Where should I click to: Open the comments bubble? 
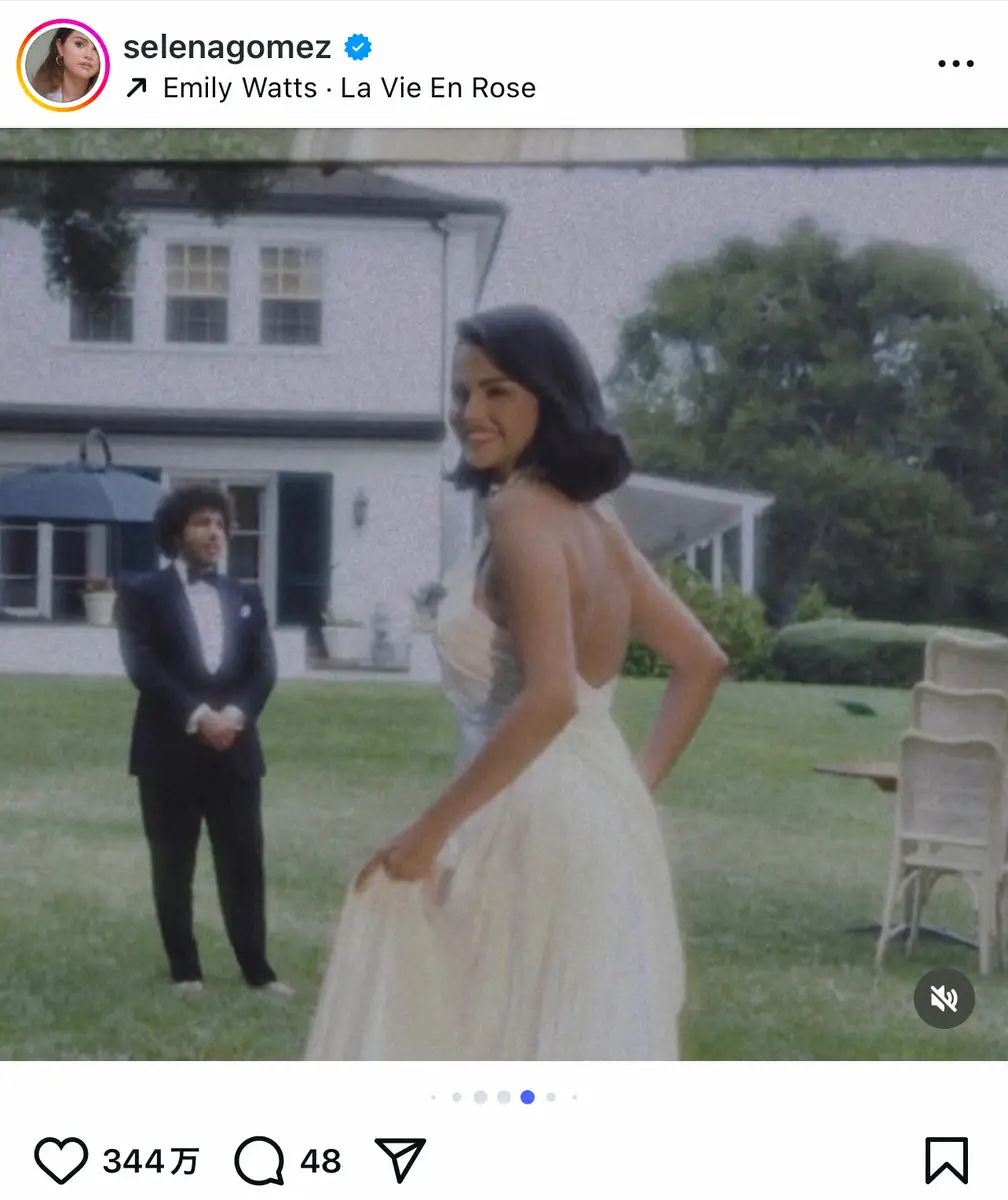pos(260,1161)
